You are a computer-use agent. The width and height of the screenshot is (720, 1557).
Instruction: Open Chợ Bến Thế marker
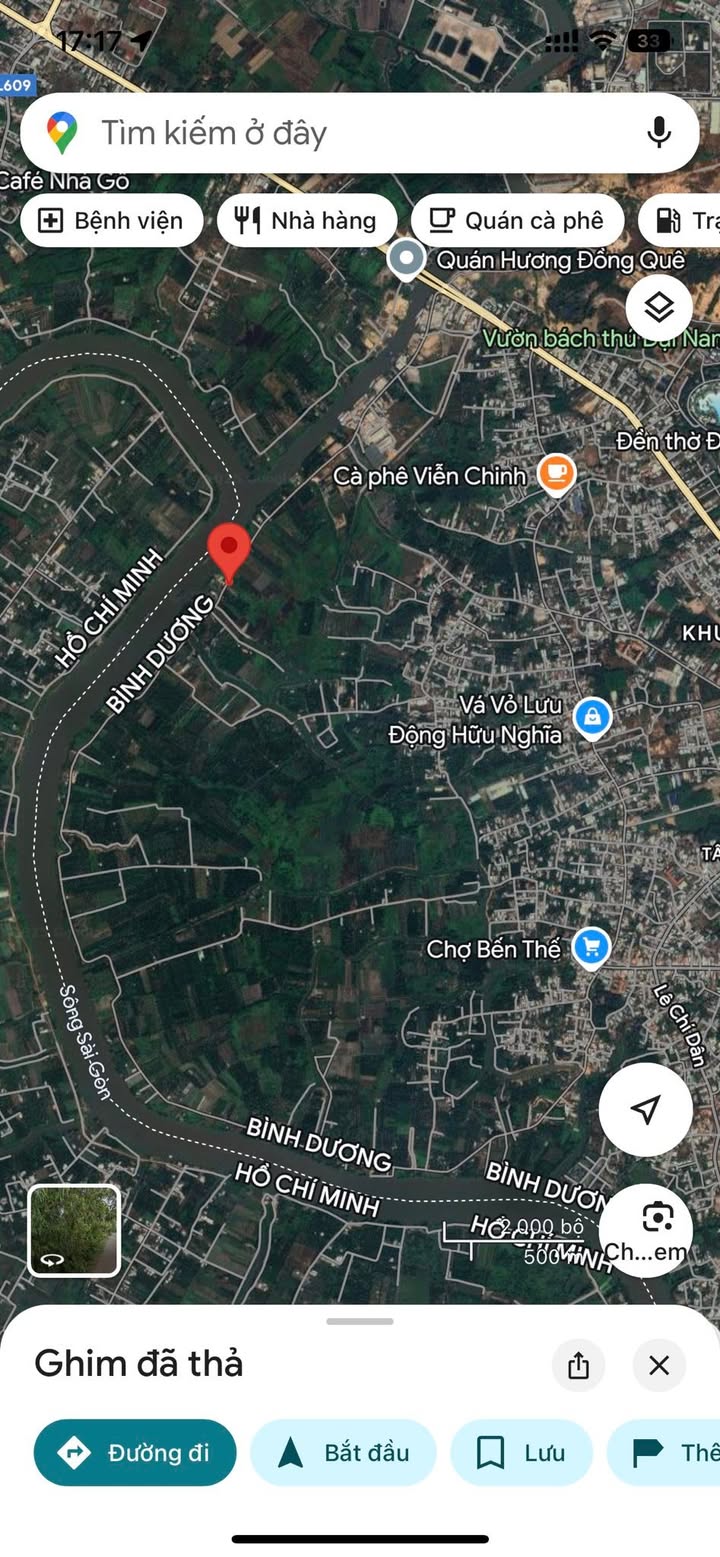(x=591, y=947)
